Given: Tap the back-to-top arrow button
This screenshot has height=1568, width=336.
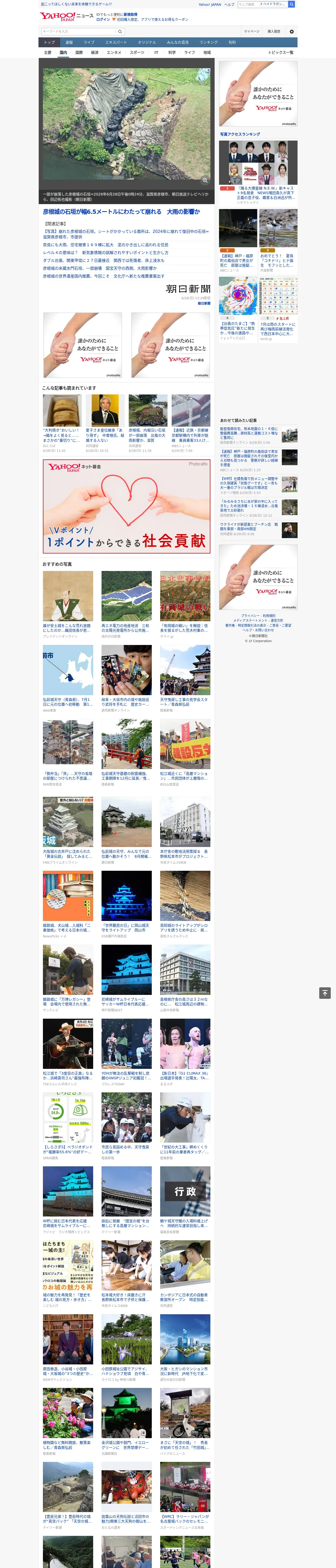Looking at the screenshot, I should point(325,993).
